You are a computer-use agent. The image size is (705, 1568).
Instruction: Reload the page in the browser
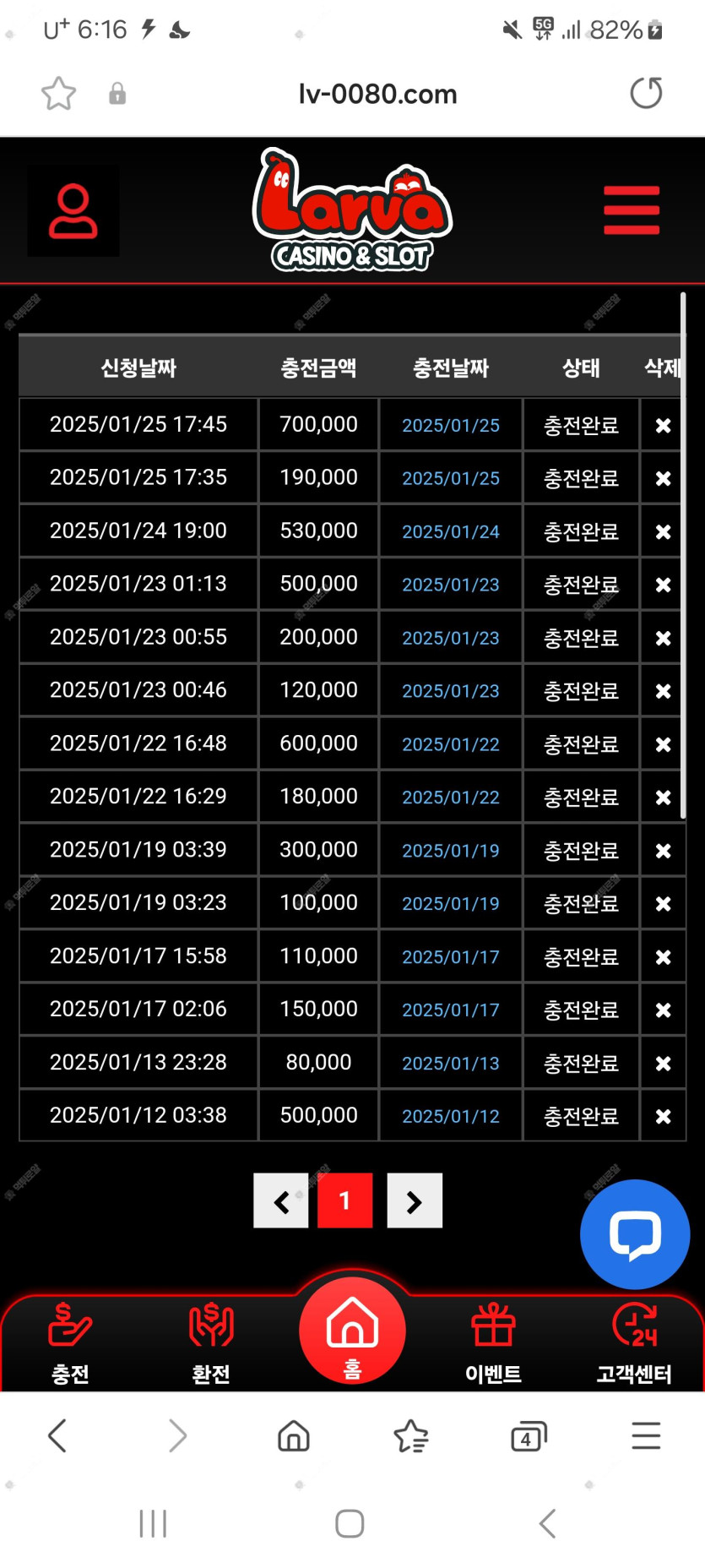click(647, 93)
